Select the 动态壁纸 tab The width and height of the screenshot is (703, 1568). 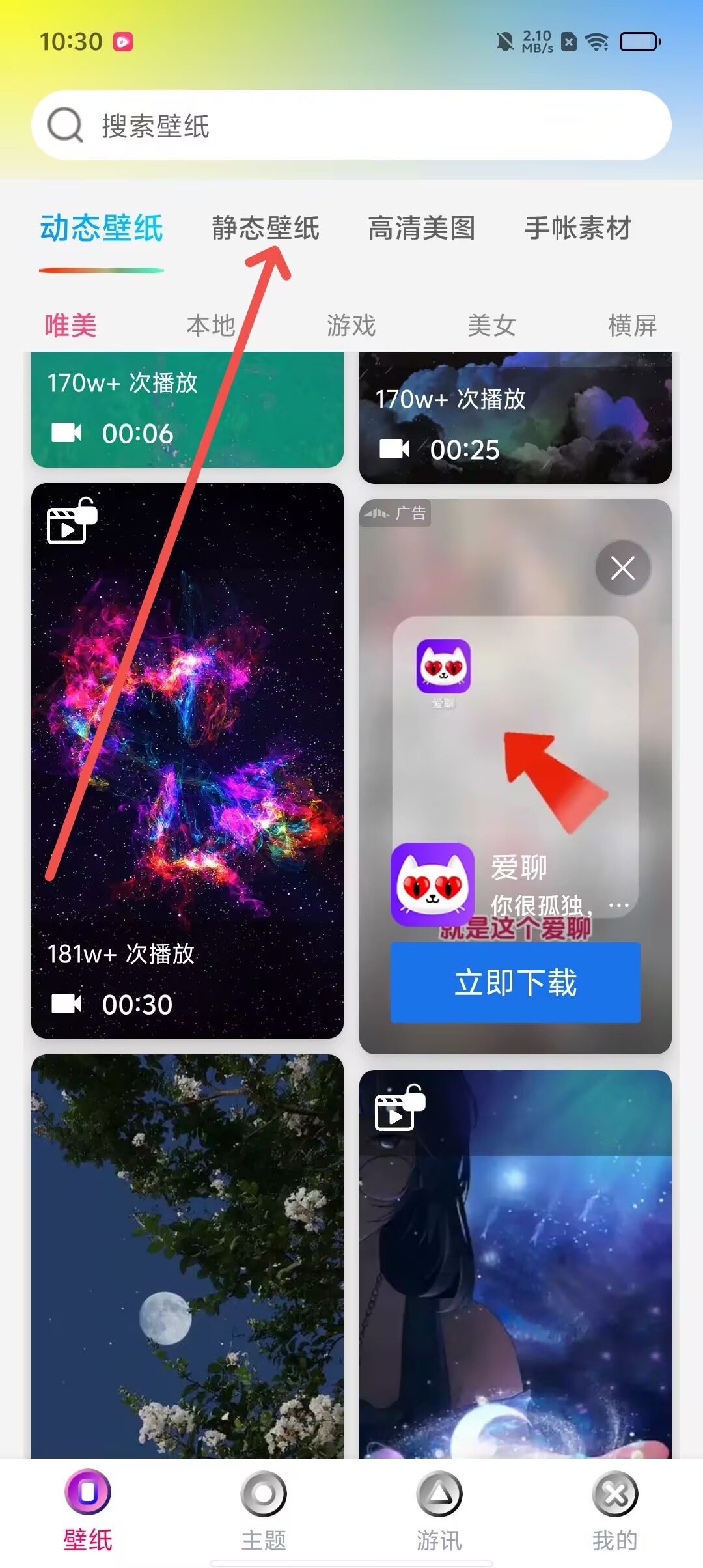point(102,228)
